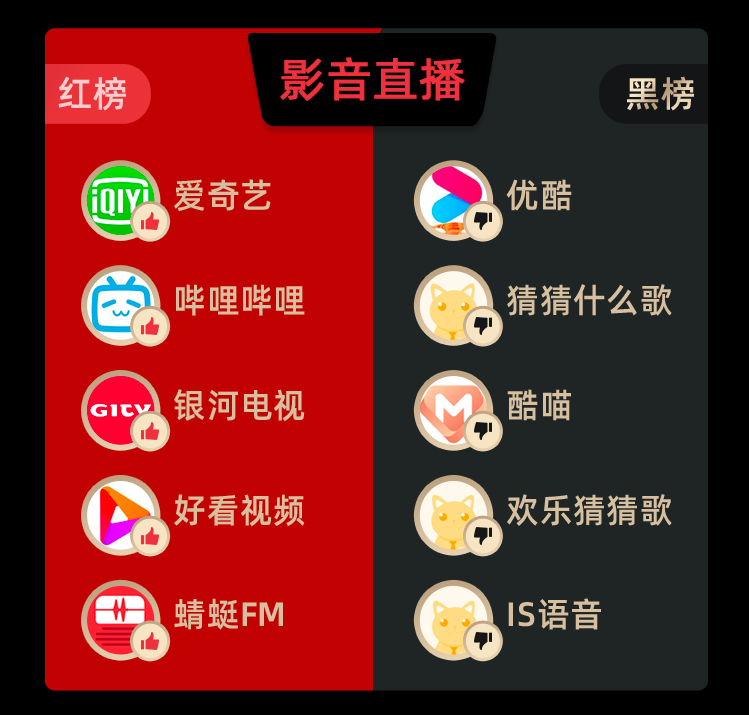Select the 猜猜什么歌 entry

(588, 301)
